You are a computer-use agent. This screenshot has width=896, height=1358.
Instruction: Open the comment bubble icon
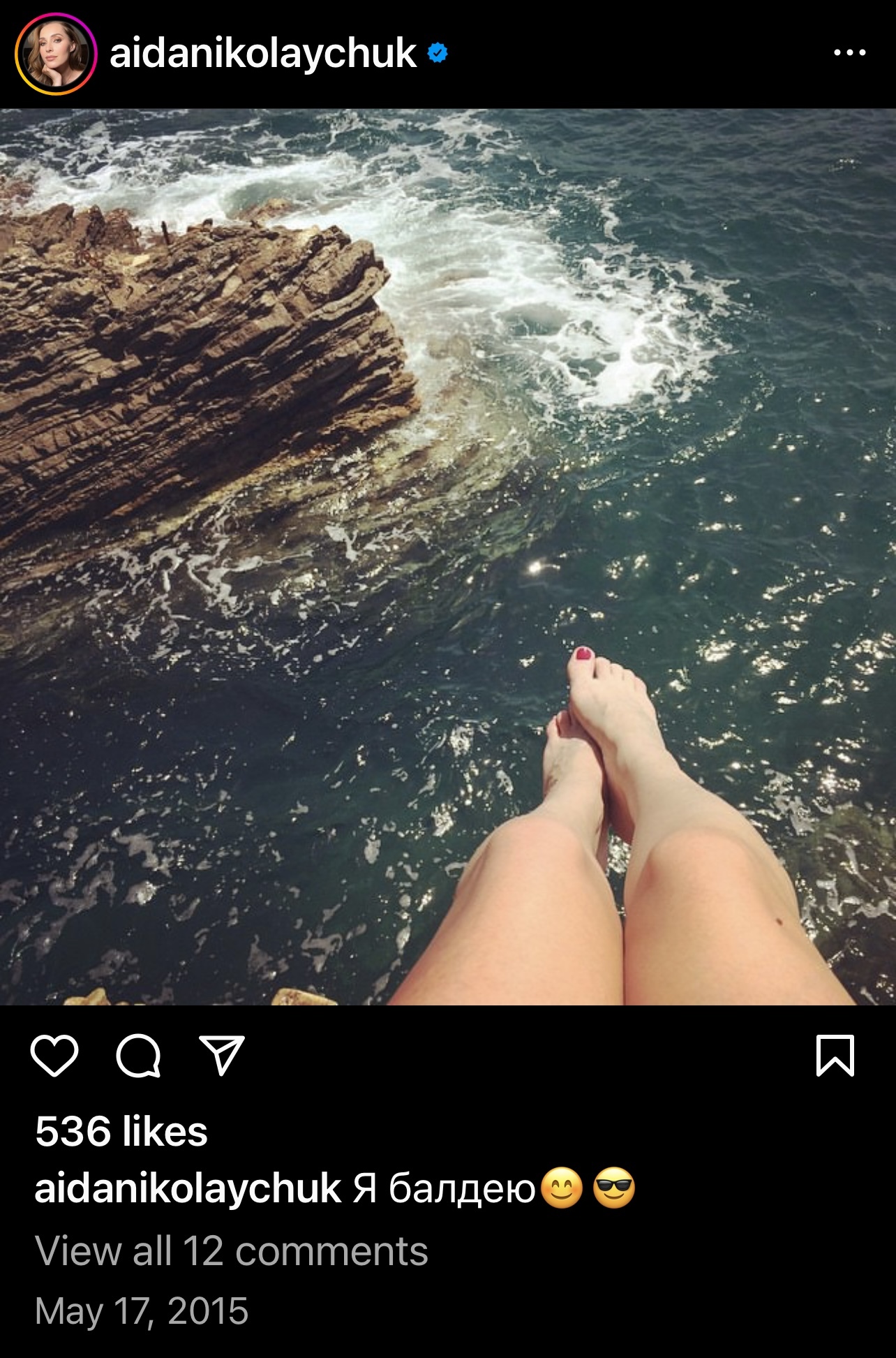(x=138, y=1056)
